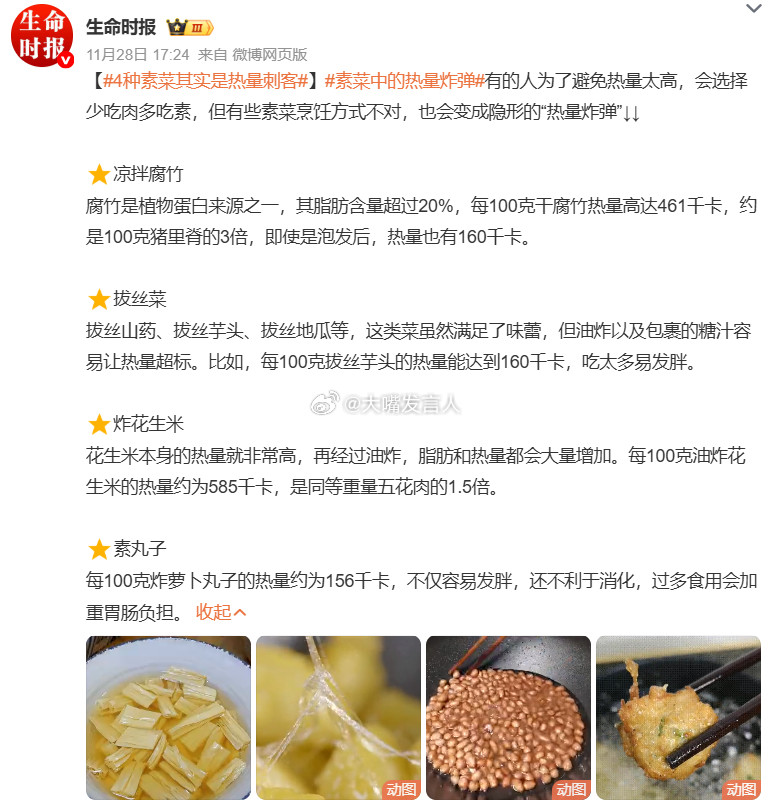The width and height of the screenshot is (774, 807).
Task: Click the star icon before 拔丝菜
Action: [x=97, y=299]
